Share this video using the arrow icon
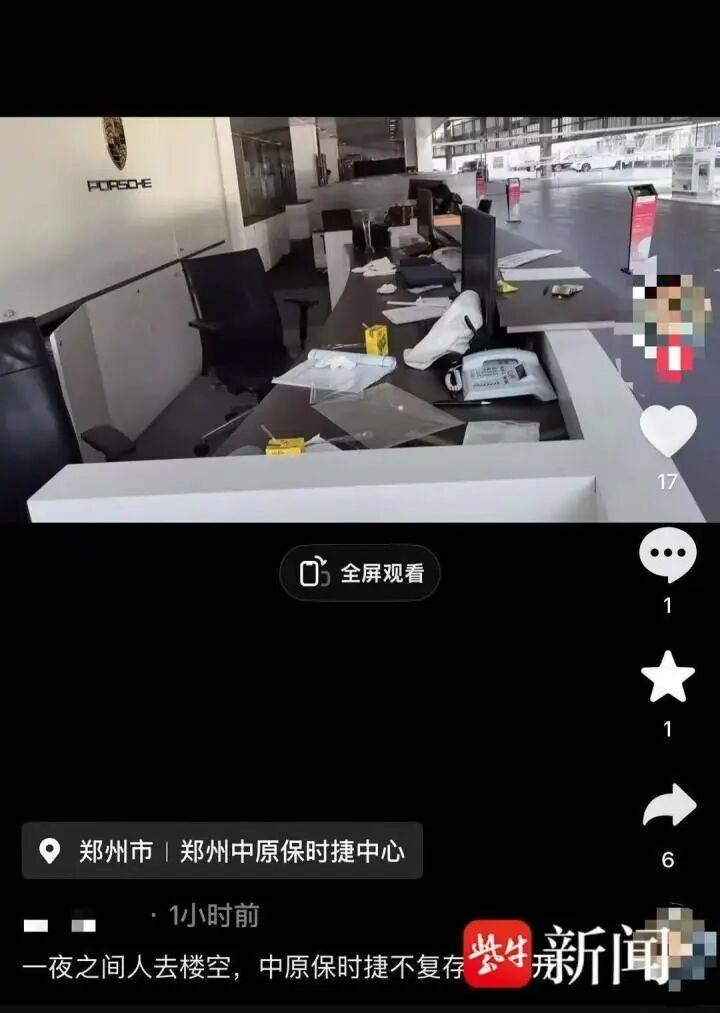The image size is (720, 1013). (x=668, y=806)
